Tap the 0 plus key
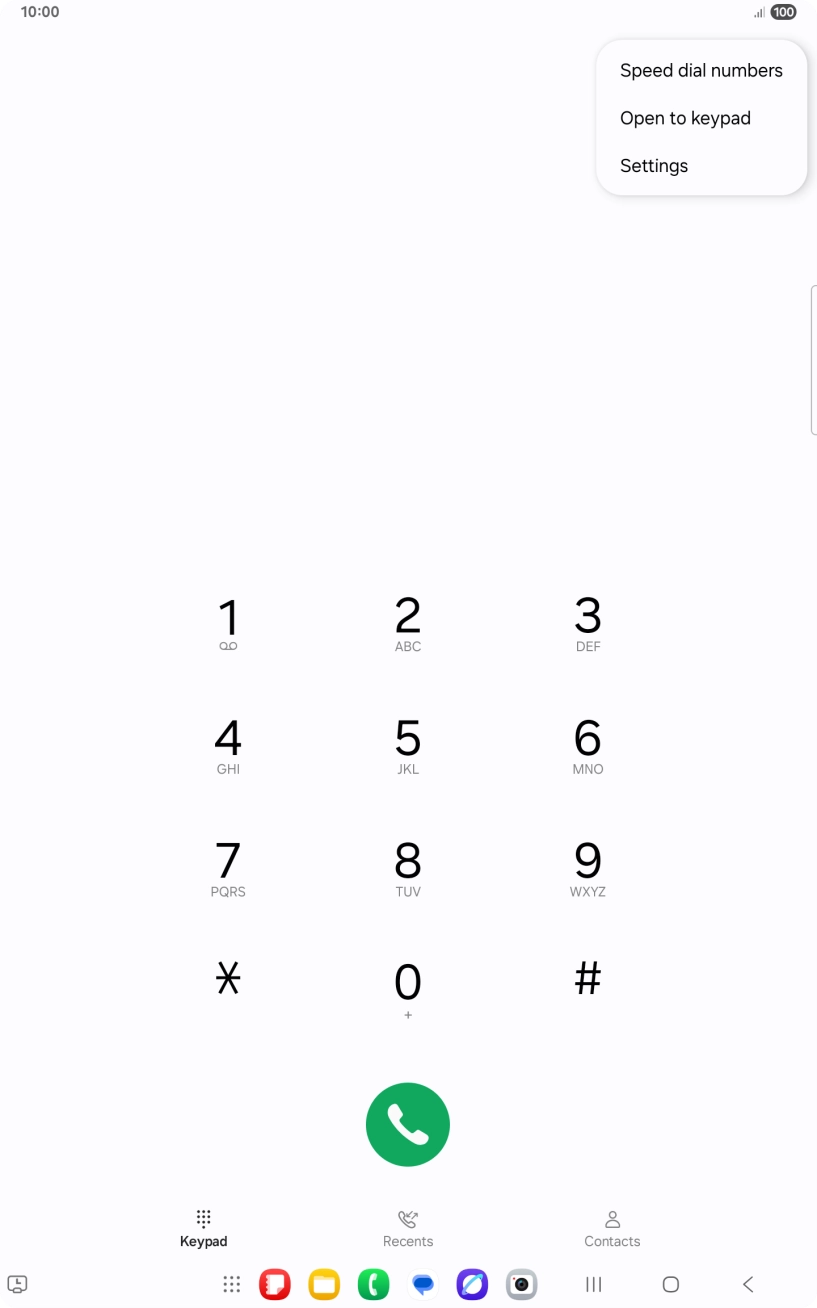The image size is (817, 1308). (x=408, y=989)
